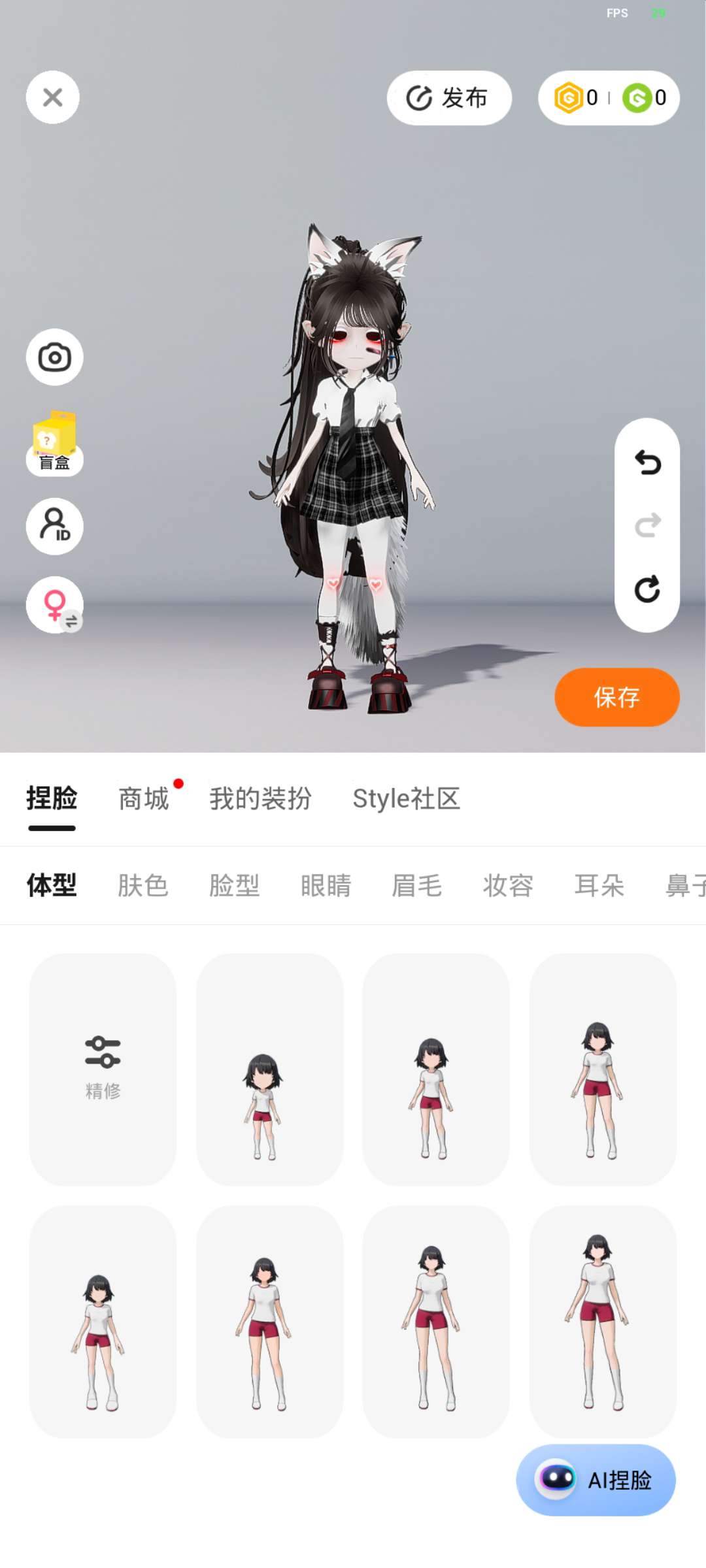This screenshot has width=706, height=1568.
Task: Tap the 发布 publish button
Action: (449, 98)
